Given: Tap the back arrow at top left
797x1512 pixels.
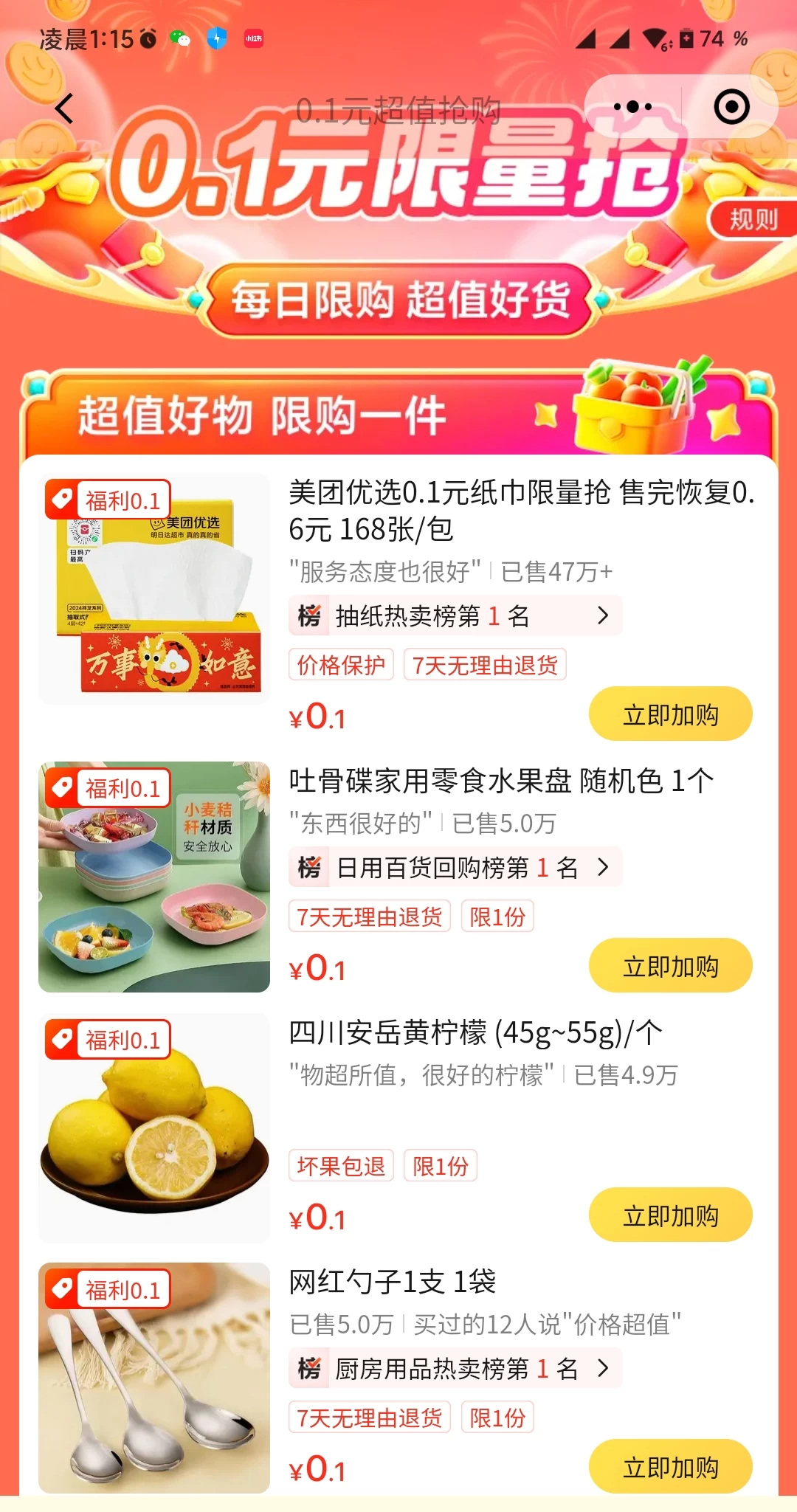Looking at the screenshot, I should click(64, 108).
